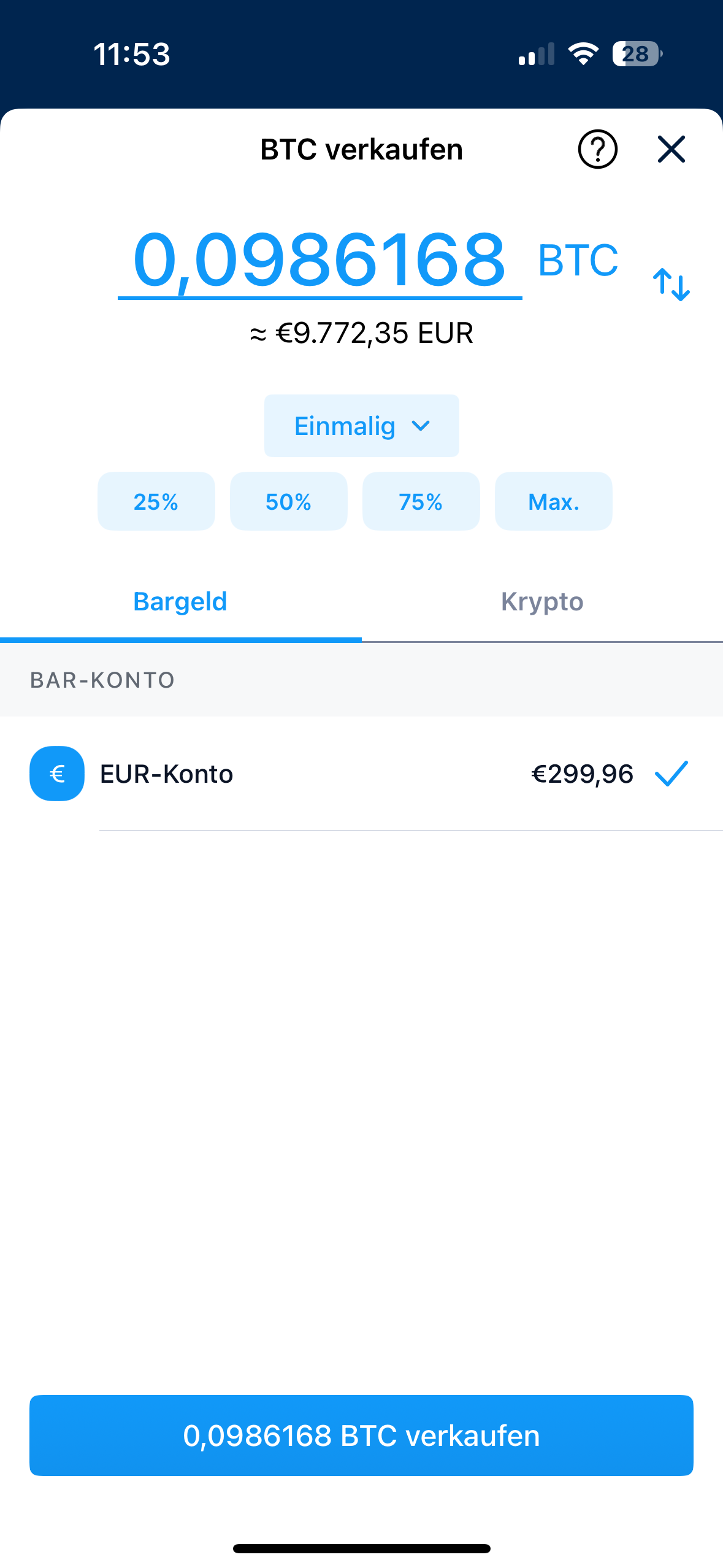
Task: Tap the Max. amount chip
Action: (x=553, y=501)
